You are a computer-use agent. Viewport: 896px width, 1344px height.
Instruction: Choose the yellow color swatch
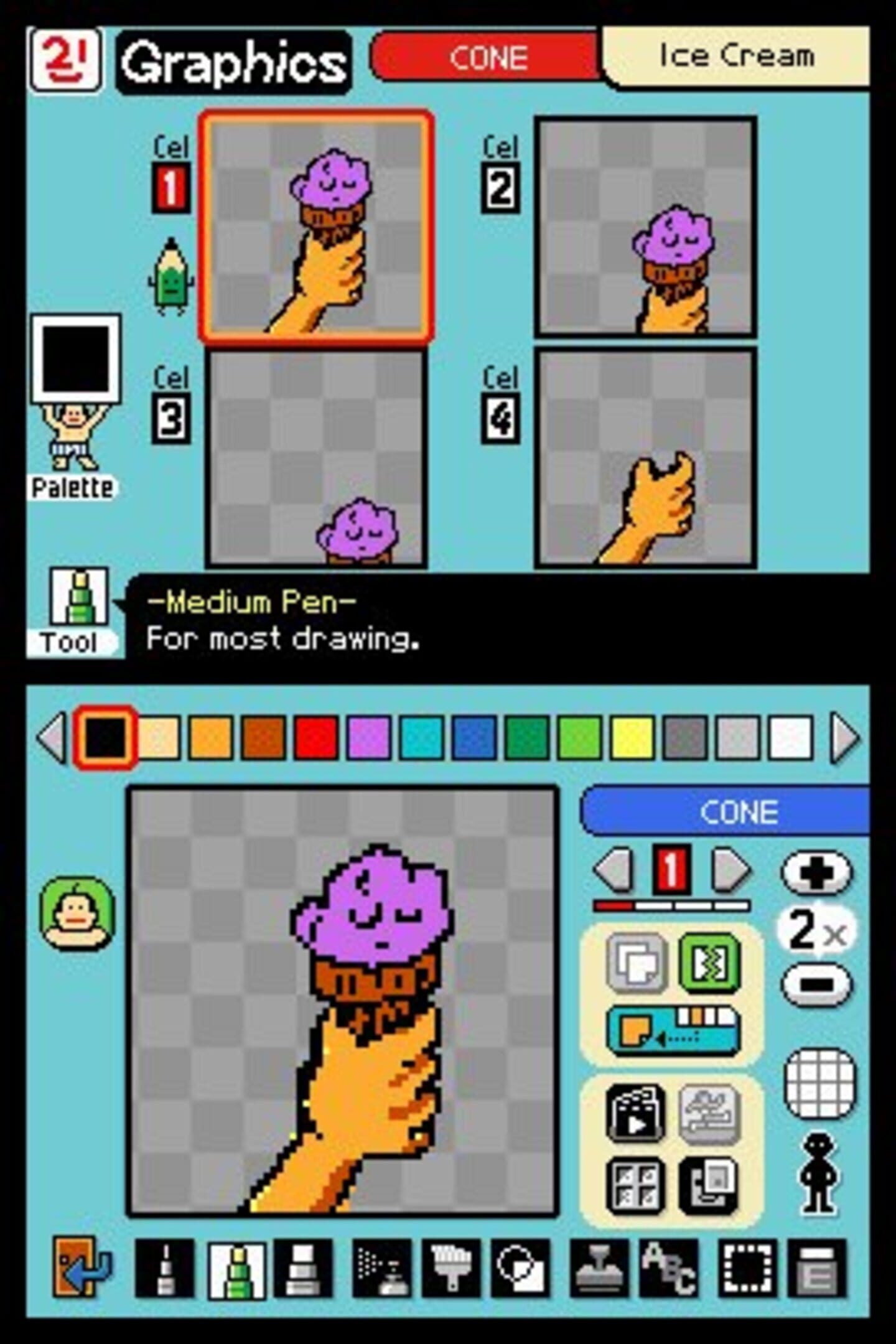pos(632,738)
